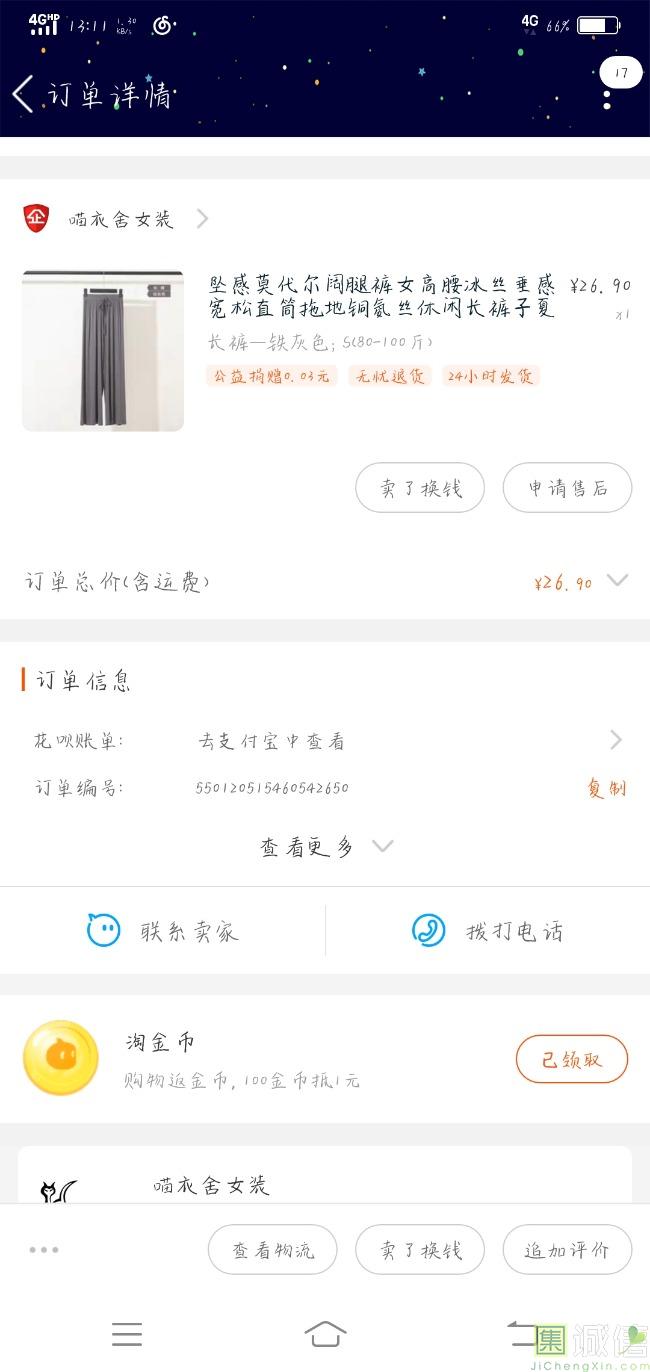Tap 追加评价 to add a review
Image resolution: width=650 pixels, height=1372 pixels.
coord(567,1250)
